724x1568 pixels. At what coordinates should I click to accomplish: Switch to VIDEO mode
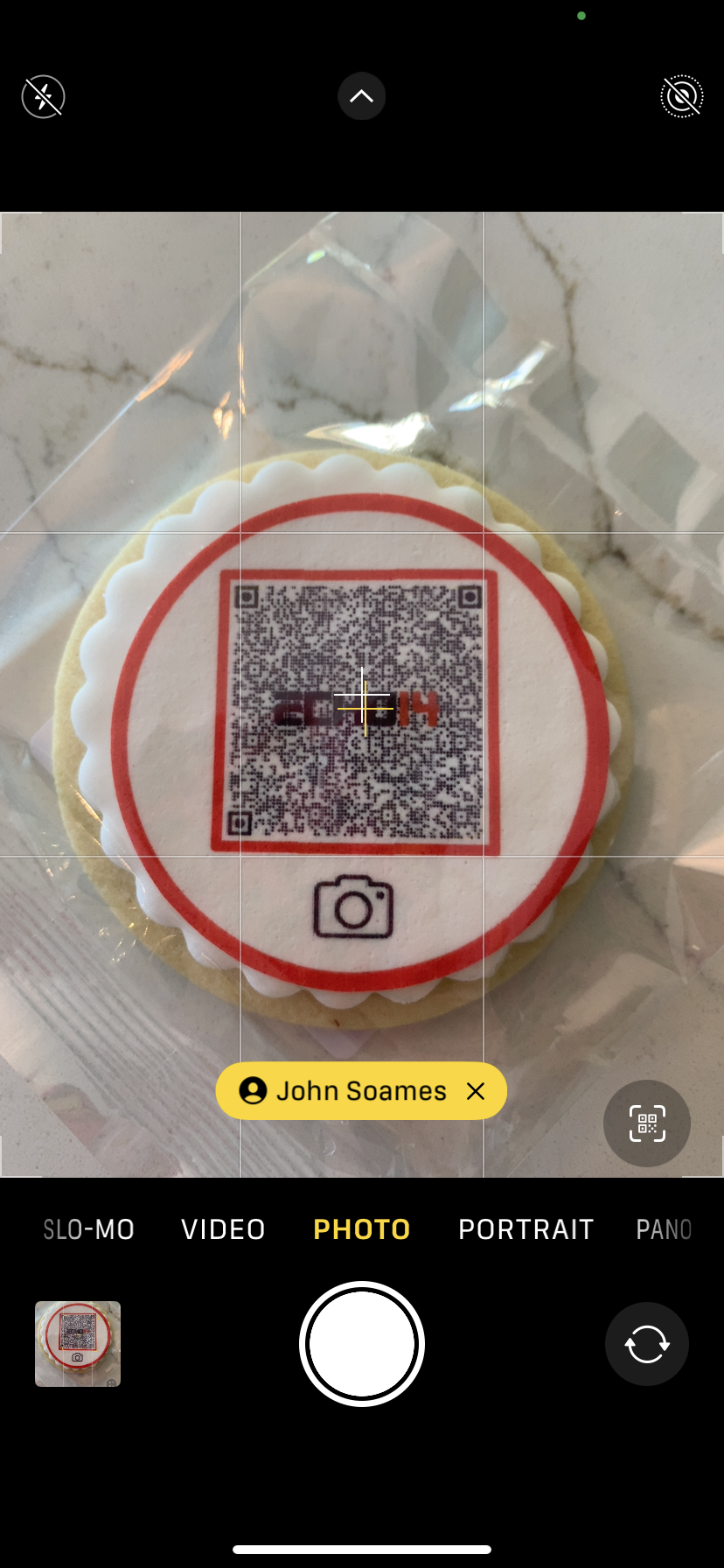click(223, 1229)
